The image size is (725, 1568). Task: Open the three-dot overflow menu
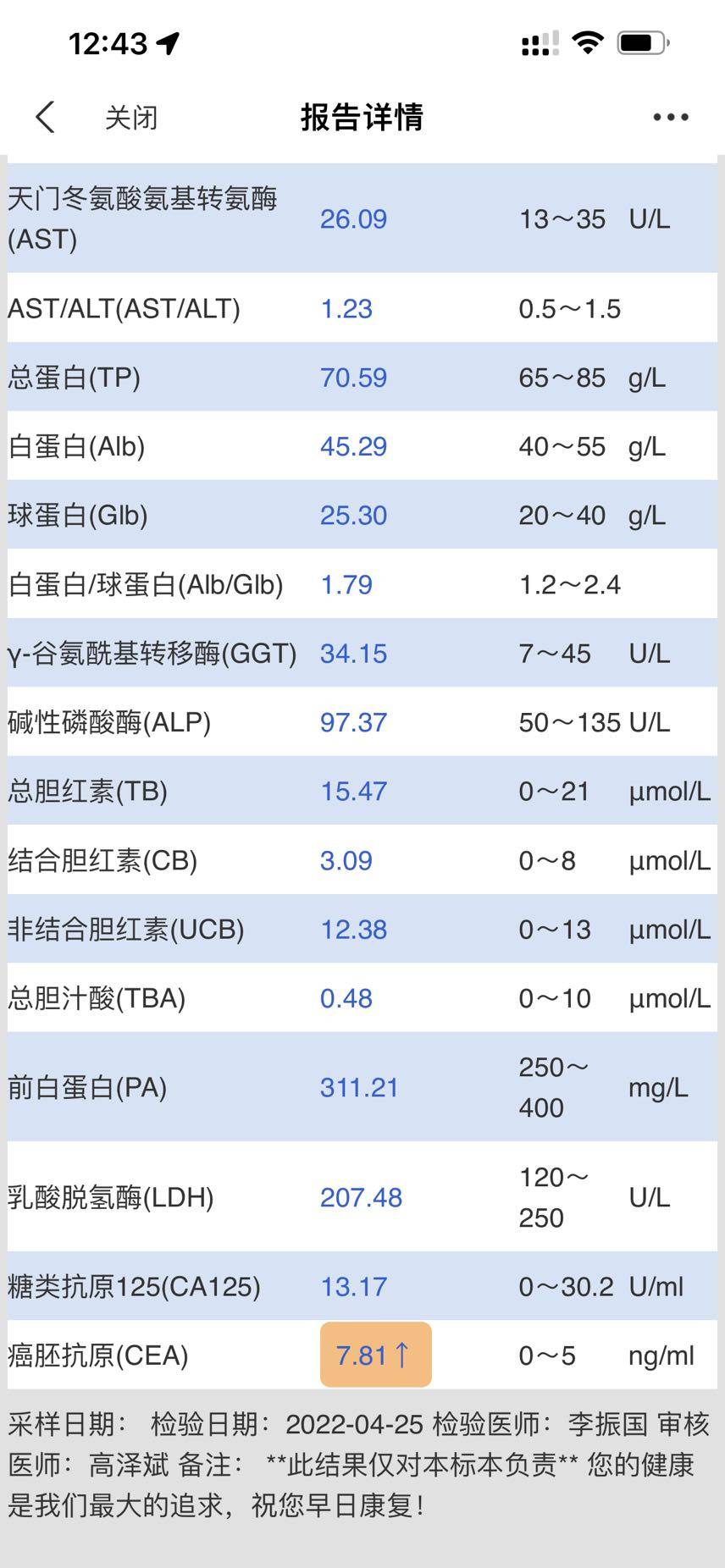click(x=670, y=118)
